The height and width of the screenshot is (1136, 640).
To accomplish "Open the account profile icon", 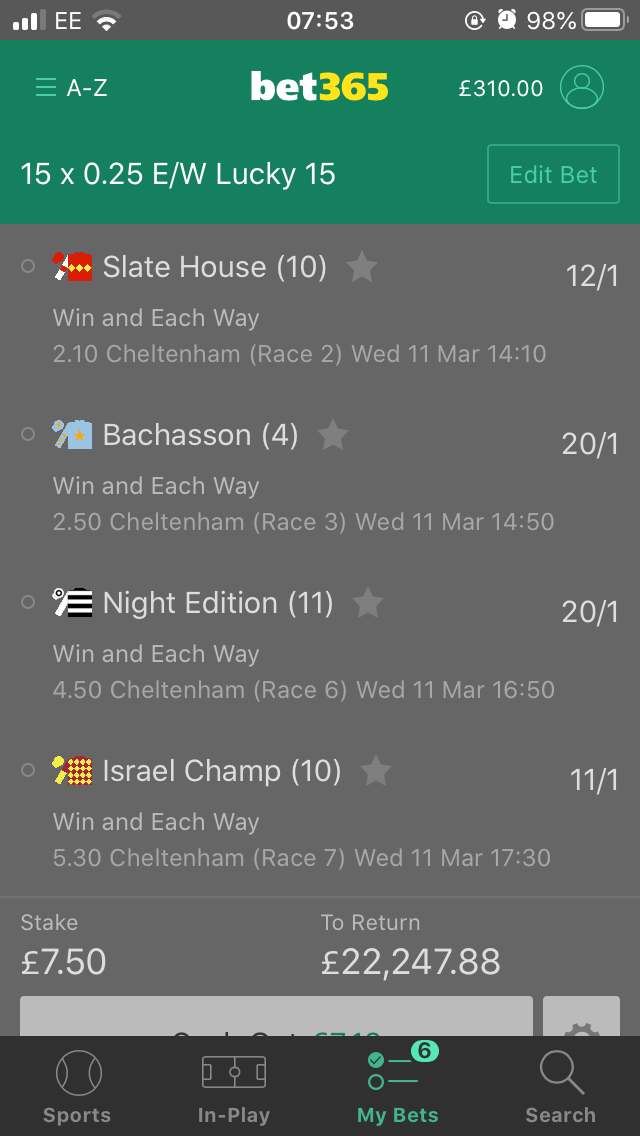I will tap(581, 88).
